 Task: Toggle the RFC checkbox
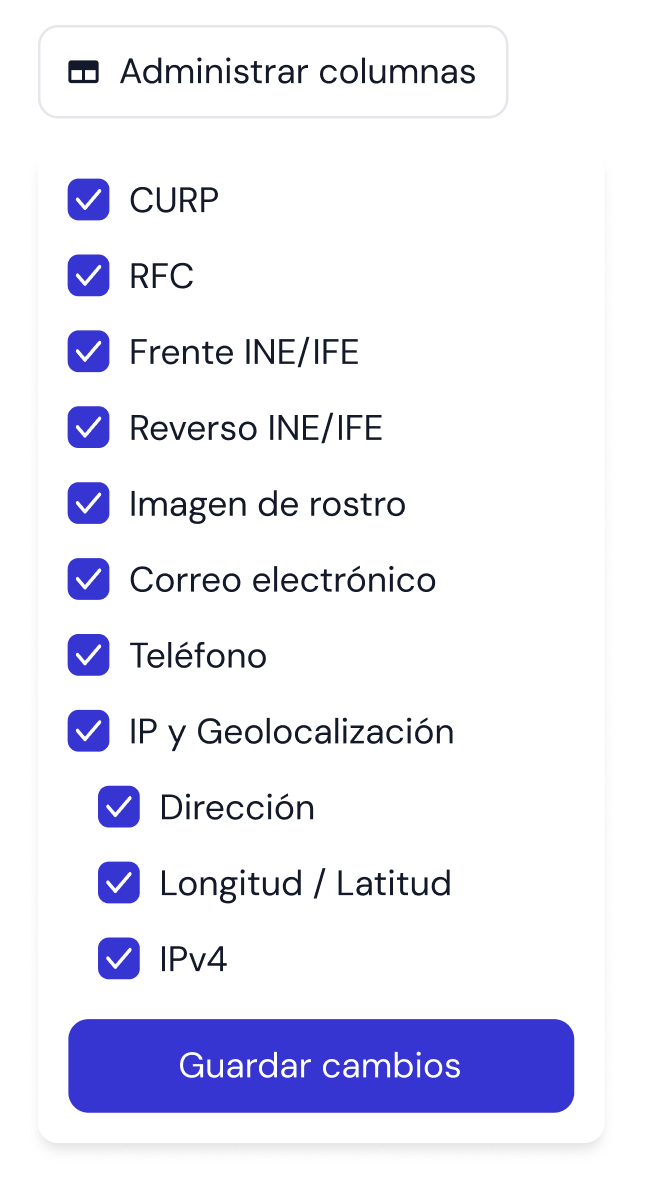pos(89,276)
